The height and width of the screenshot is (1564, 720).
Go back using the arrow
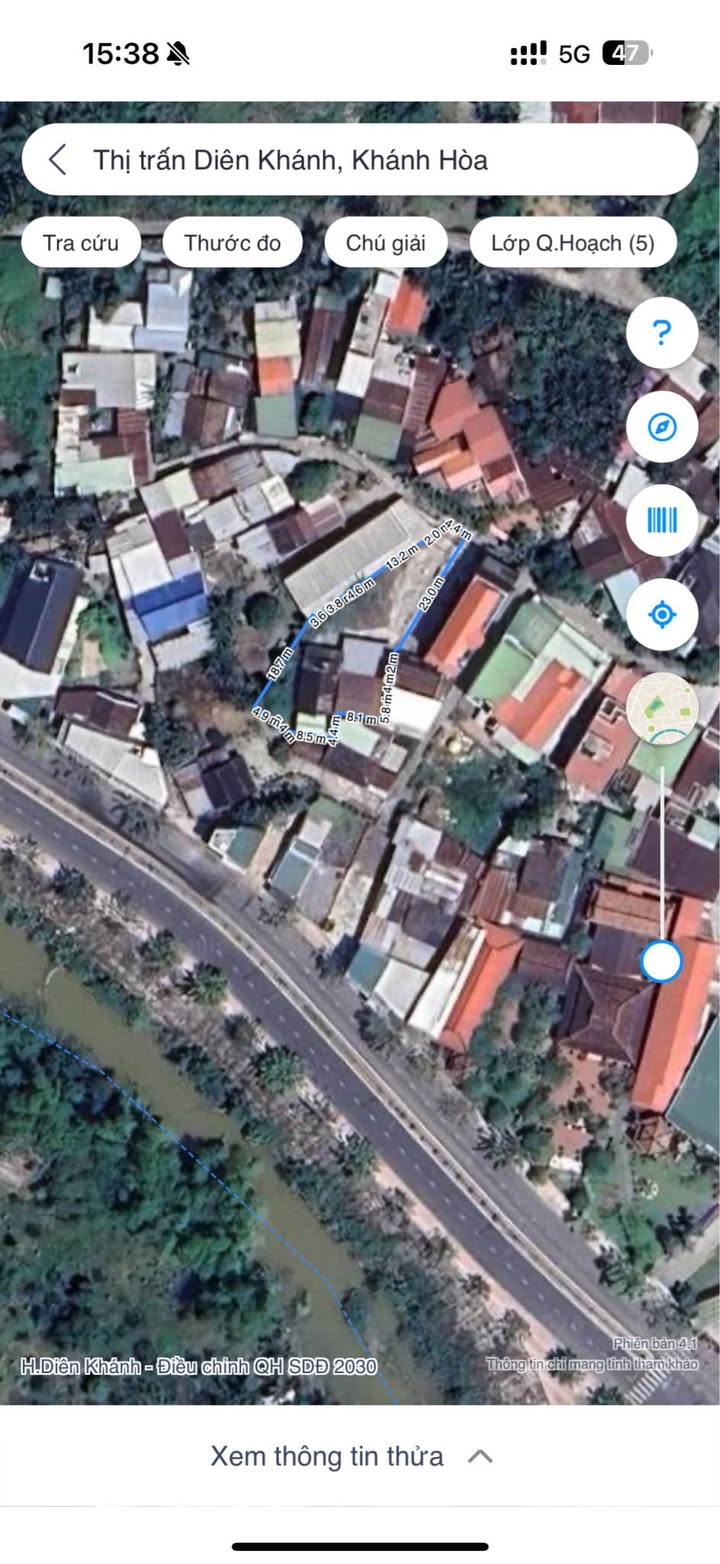point(58,160)
